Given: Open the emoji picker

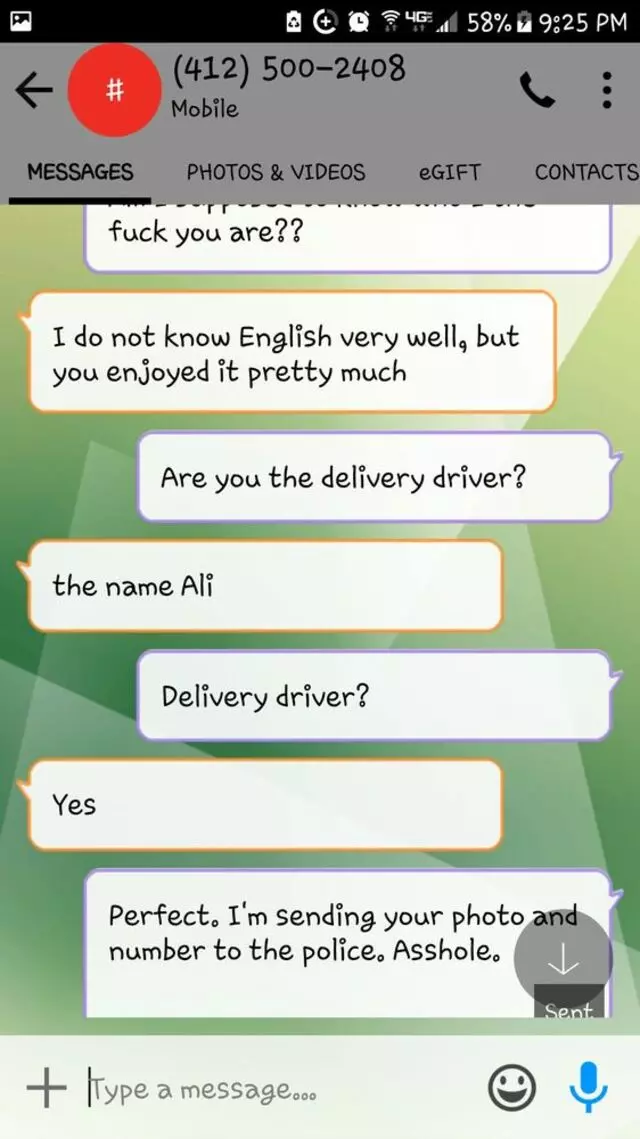Looking at the screenshot, I should (x=512, y=1088).
